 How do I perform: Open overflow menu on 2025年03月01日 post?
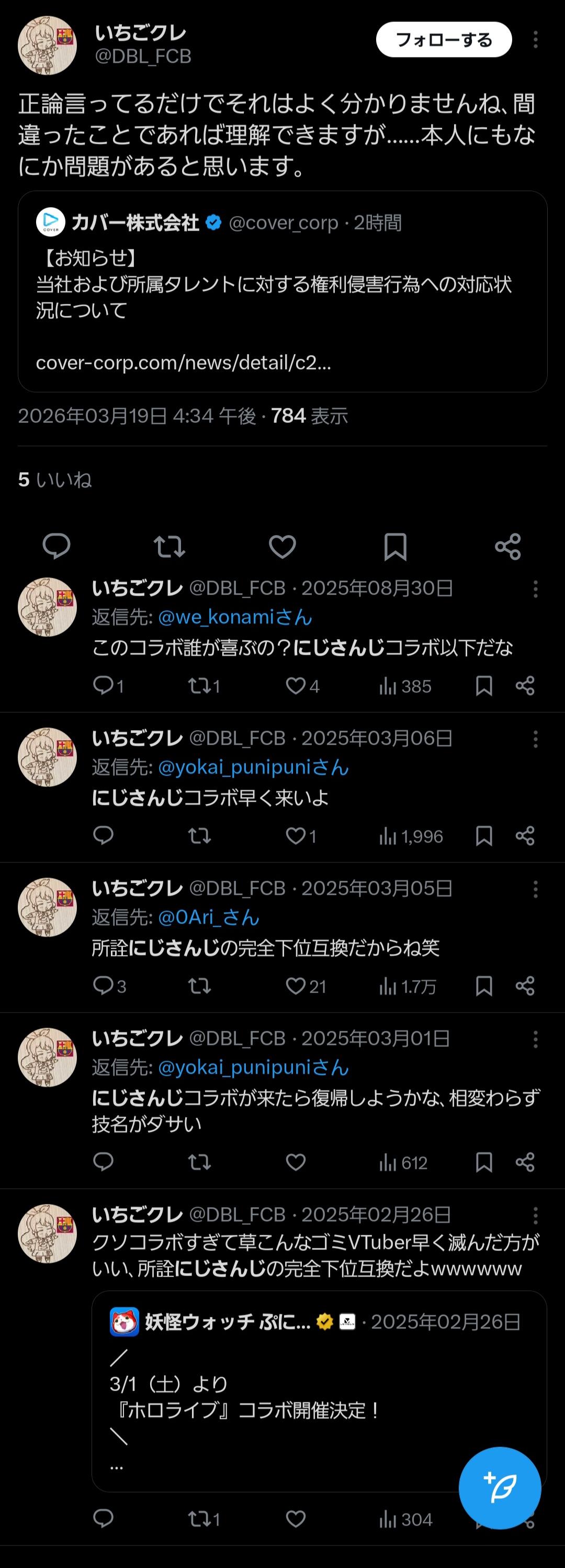coord(535,1039)
